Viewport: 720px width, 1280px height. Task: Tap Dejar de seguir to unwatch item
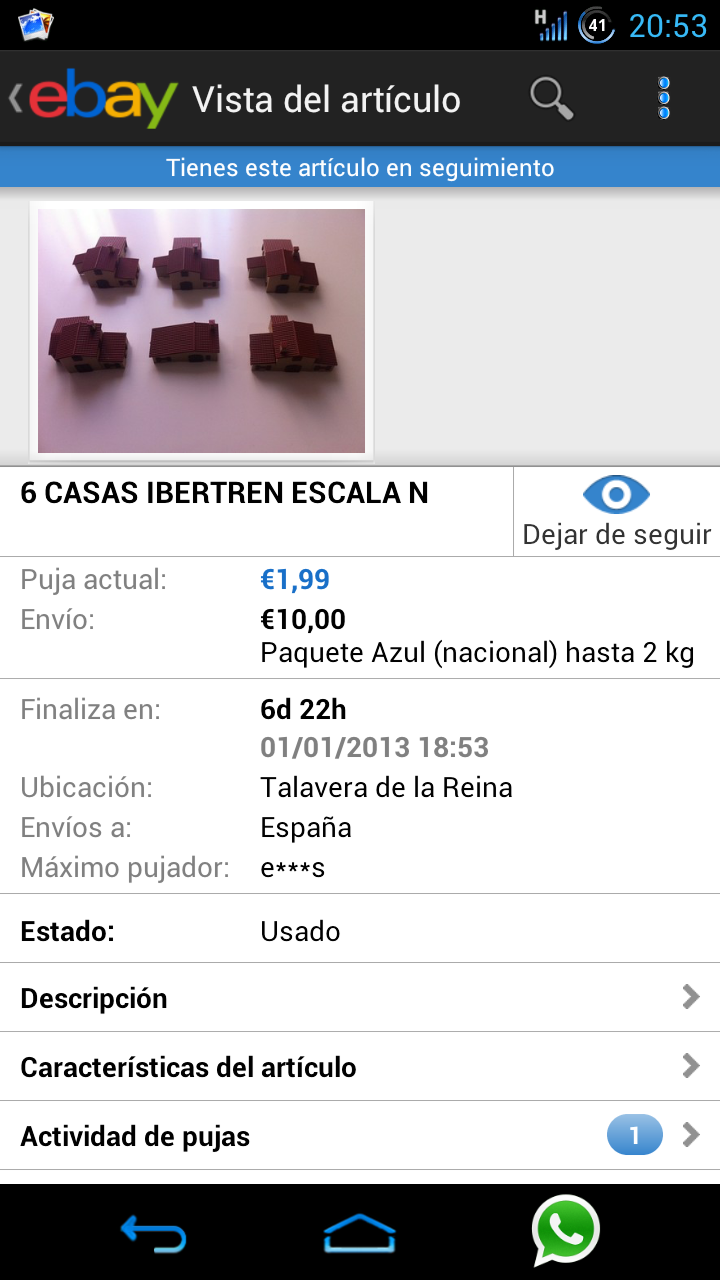click(x=617, y=512)
